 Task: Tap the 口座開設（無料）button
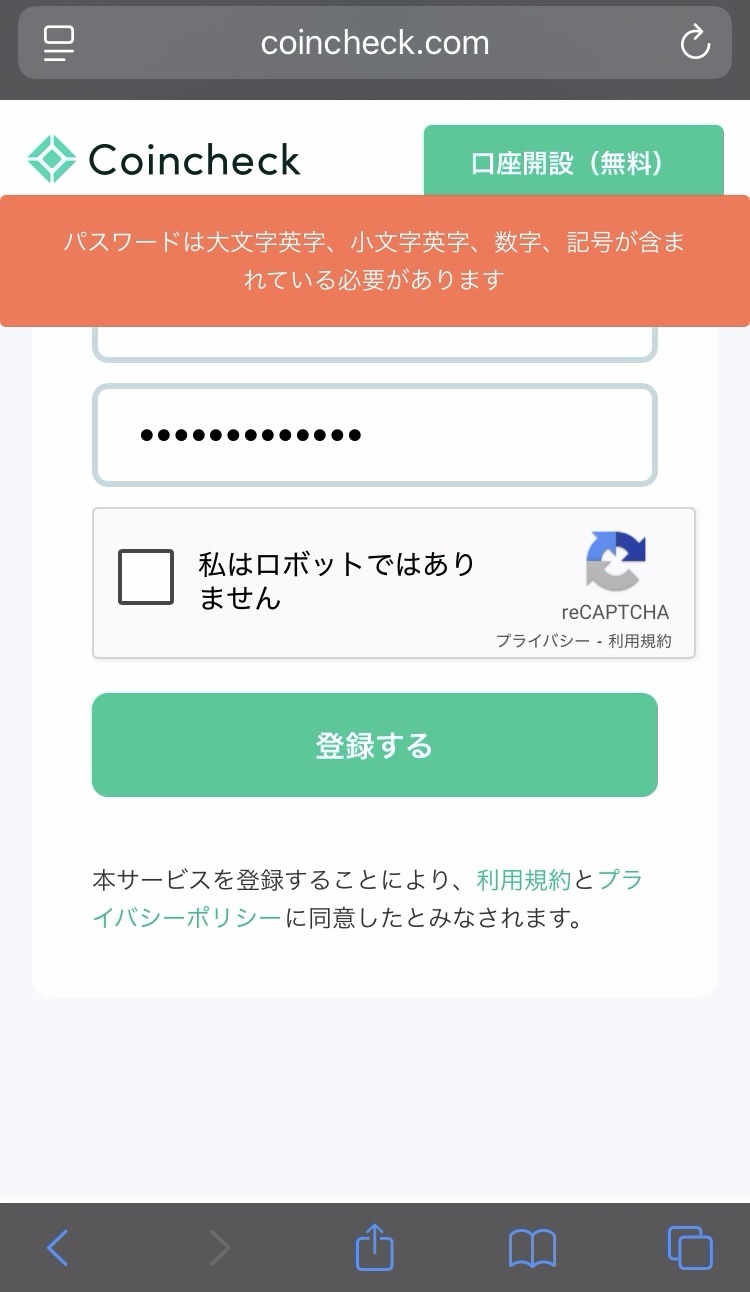point(573,161)
